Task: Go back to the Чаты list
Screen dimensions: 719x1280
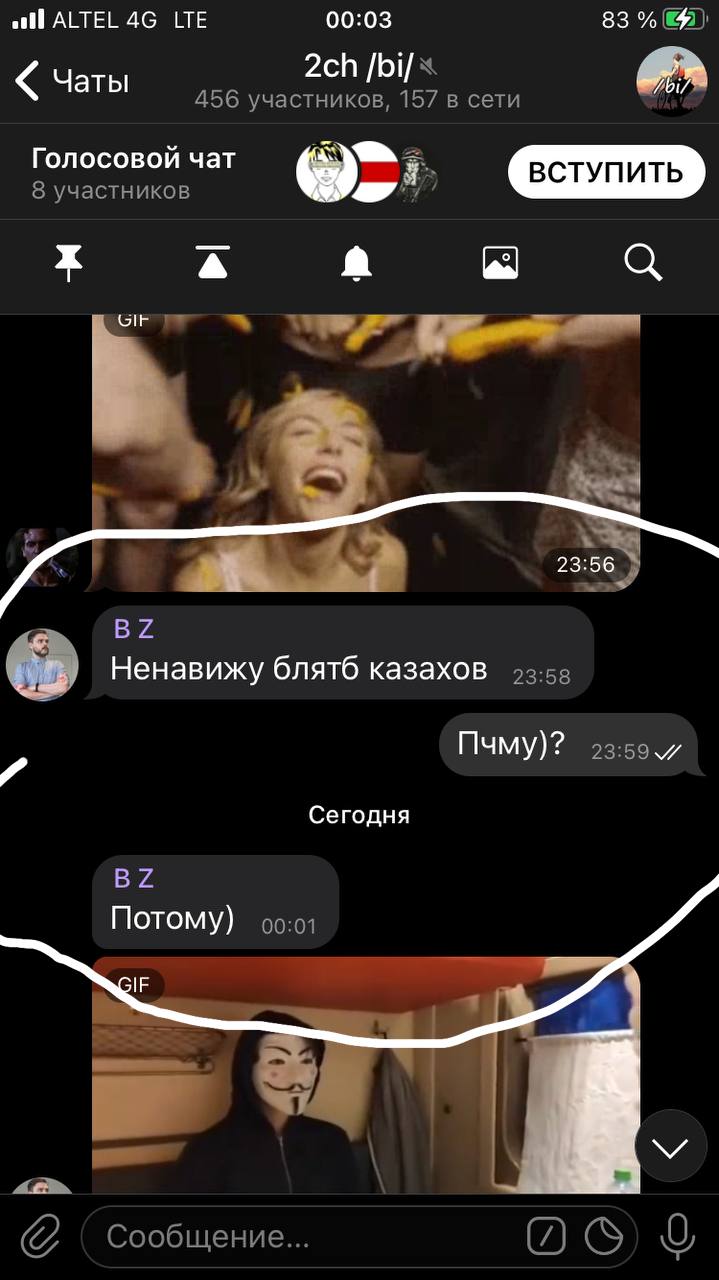Action: coord(72,81)
